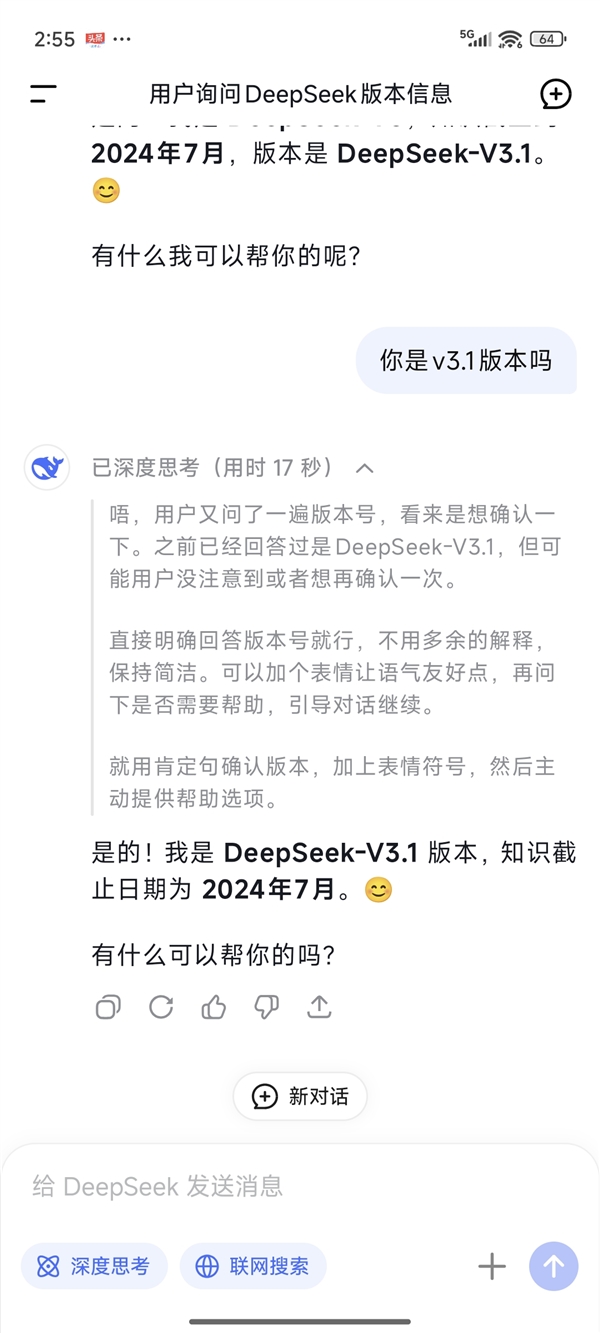Toggle 深度思考 mode
This screenshot has height=1333, width=600.
point(94,1266)
